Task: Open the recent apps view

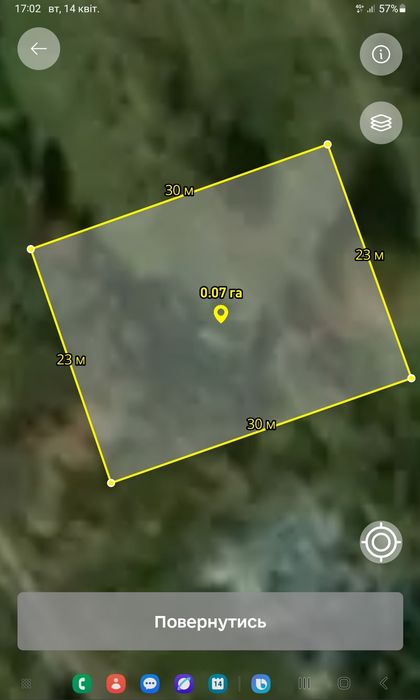Action: coord(304,683)
